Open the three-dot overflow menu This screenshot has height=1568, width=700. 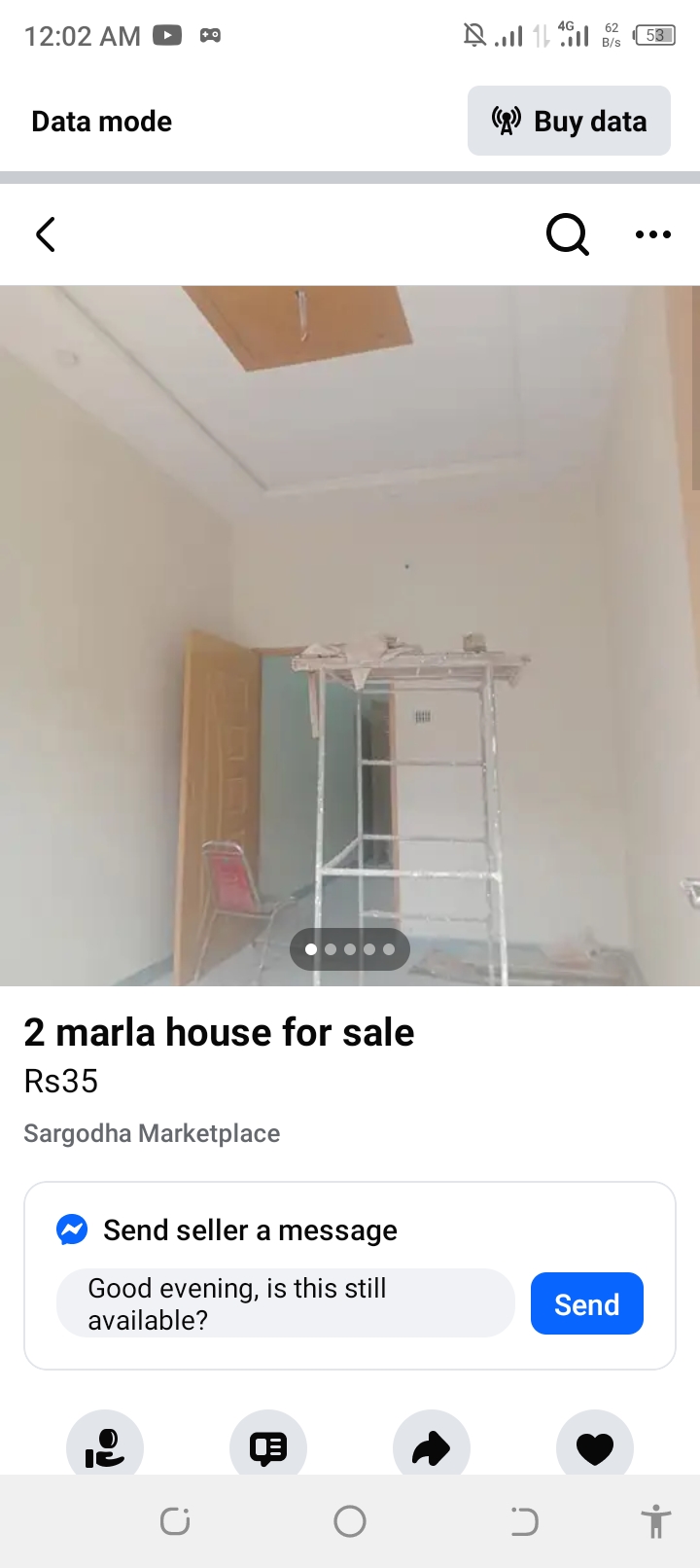pyautogui.click(x=652, y=234)
